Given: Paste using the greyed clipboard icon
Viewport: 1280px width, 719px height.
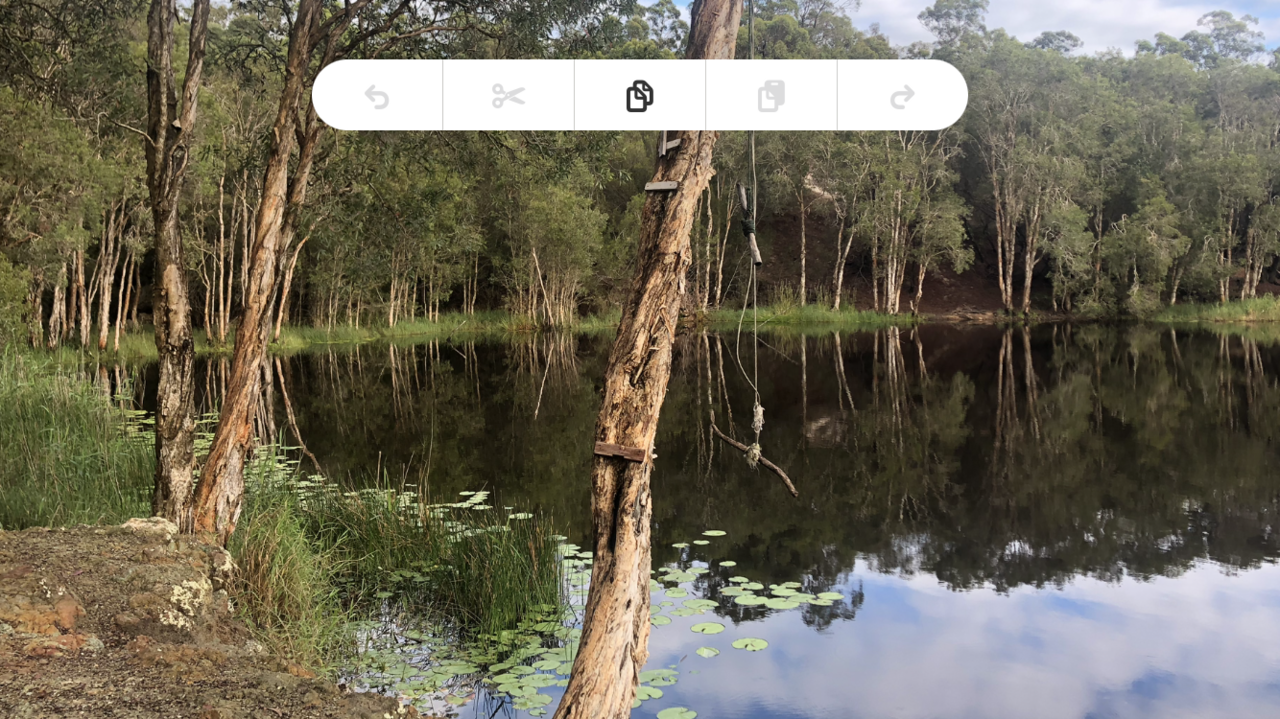Looking at the screenshot, I should (771, 96).
